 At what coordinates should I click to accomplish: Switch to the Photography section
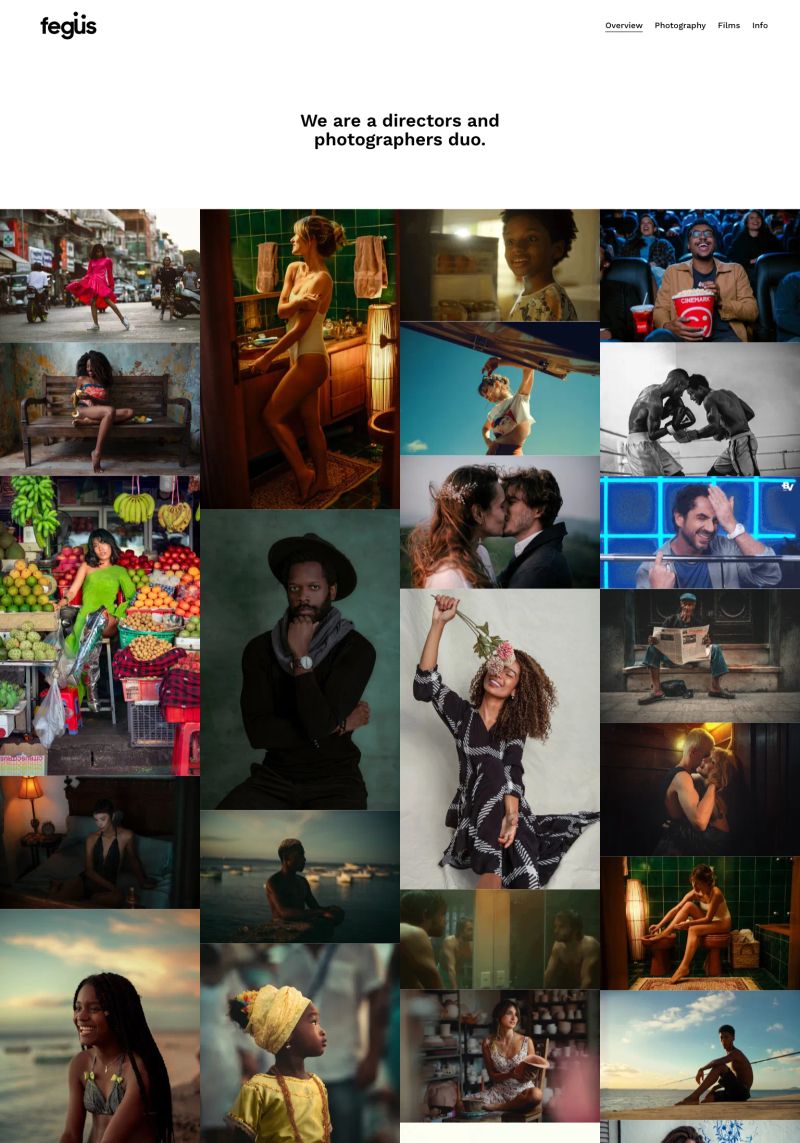pyautogui.click(x=680, y=26)
